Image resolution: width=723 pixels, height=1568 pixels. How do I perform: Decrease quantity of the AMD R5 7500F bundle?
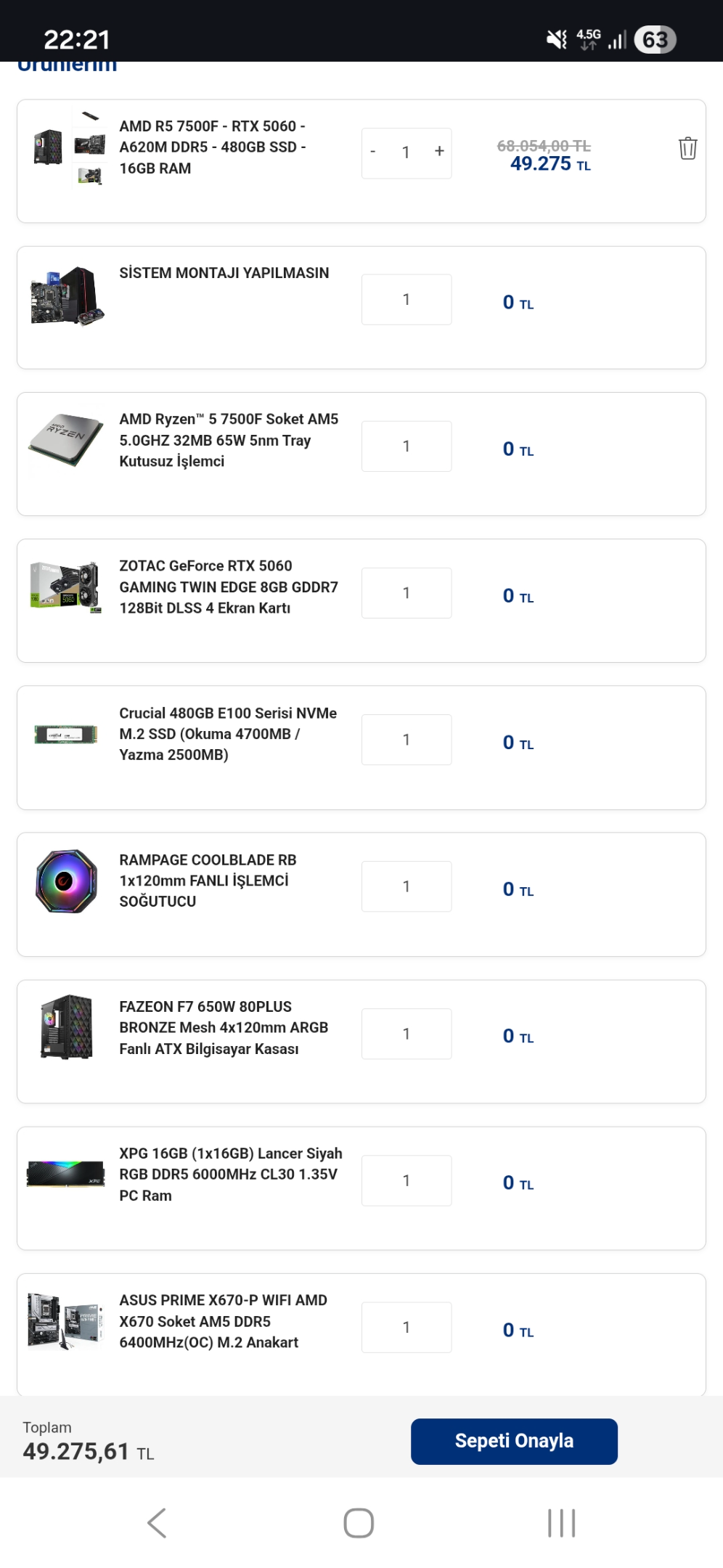coord(373,152)
